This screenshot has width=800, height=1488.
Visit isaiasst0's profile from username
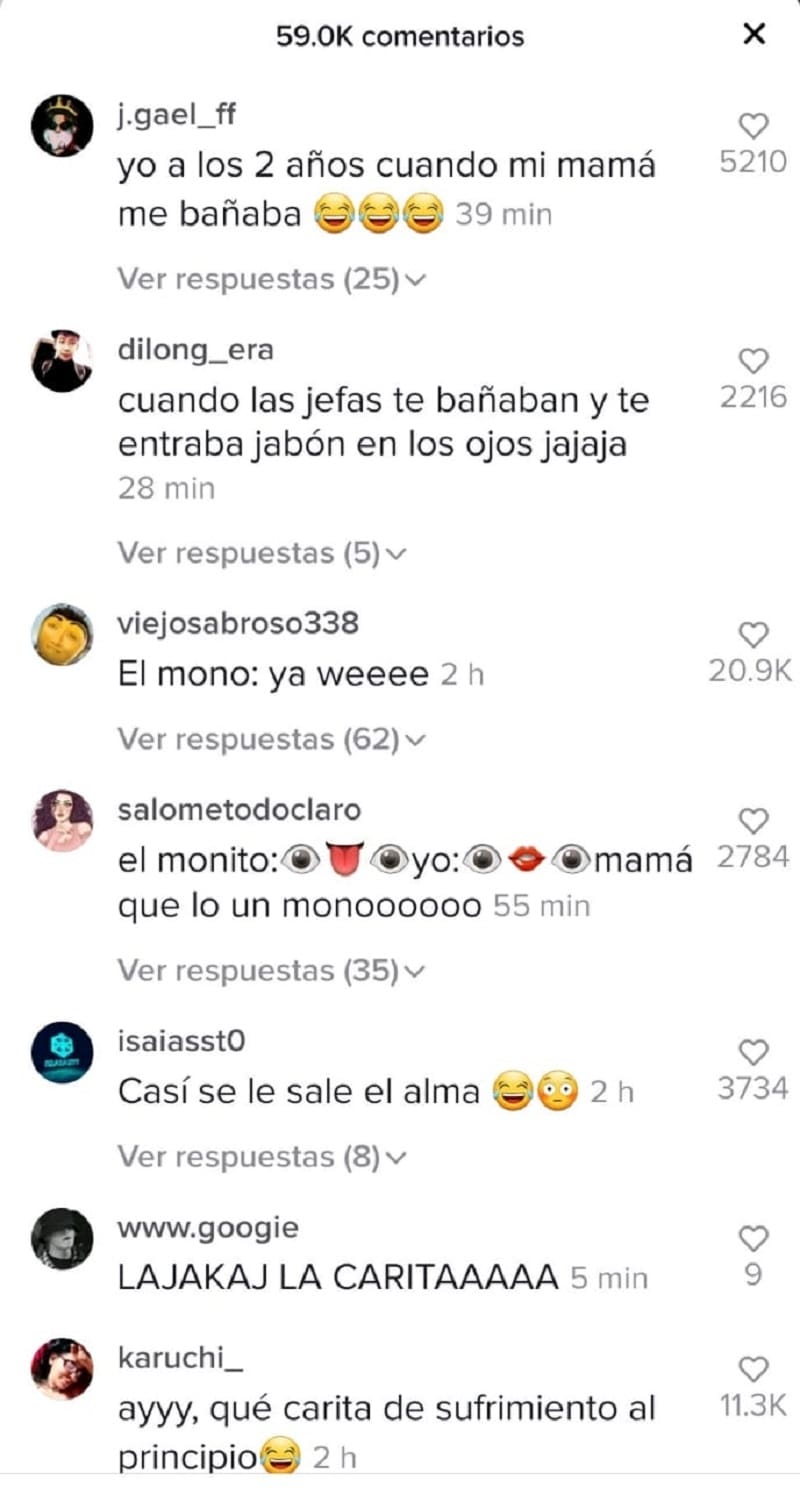click(181, 1042)
